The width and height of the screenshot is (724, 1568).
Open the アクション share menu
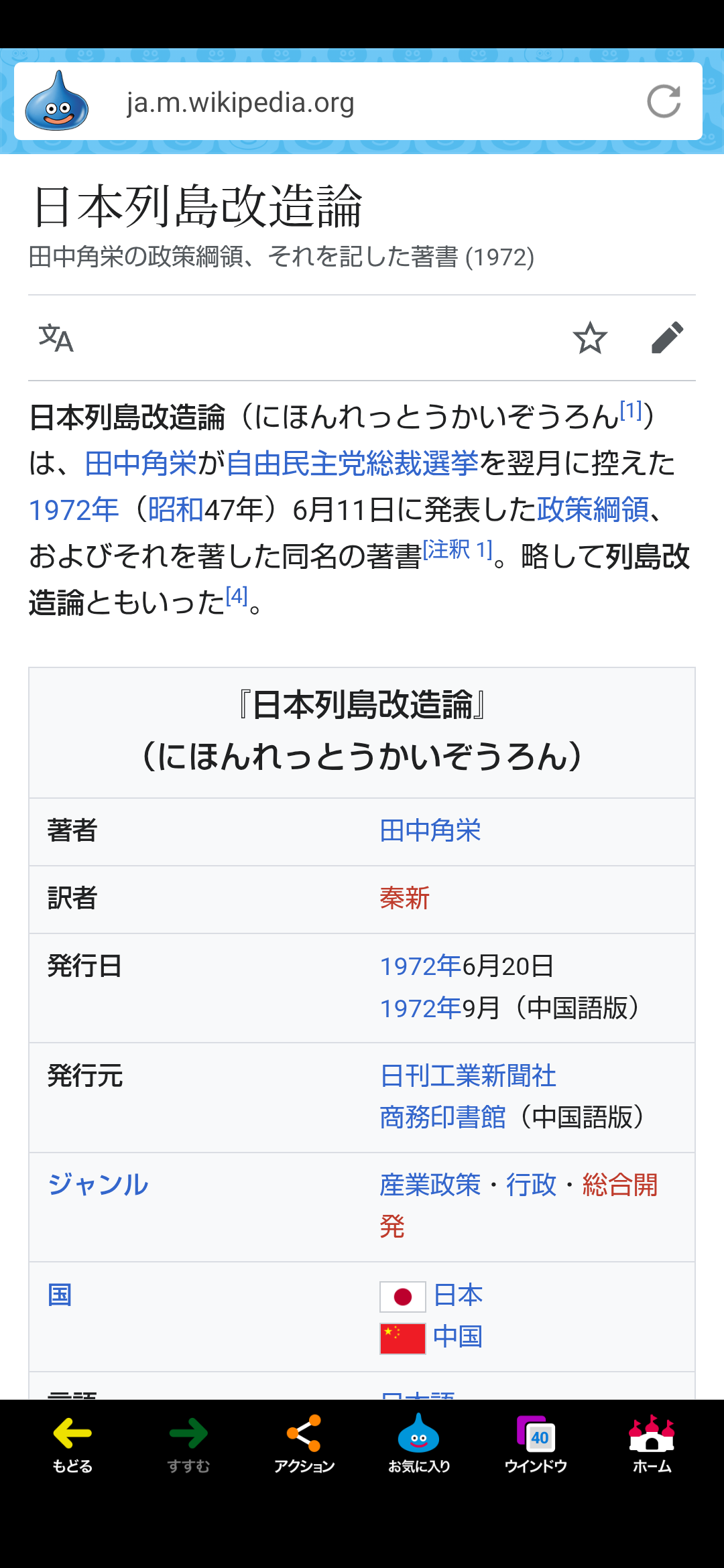pyautogui.click(x=304, y=1444)
